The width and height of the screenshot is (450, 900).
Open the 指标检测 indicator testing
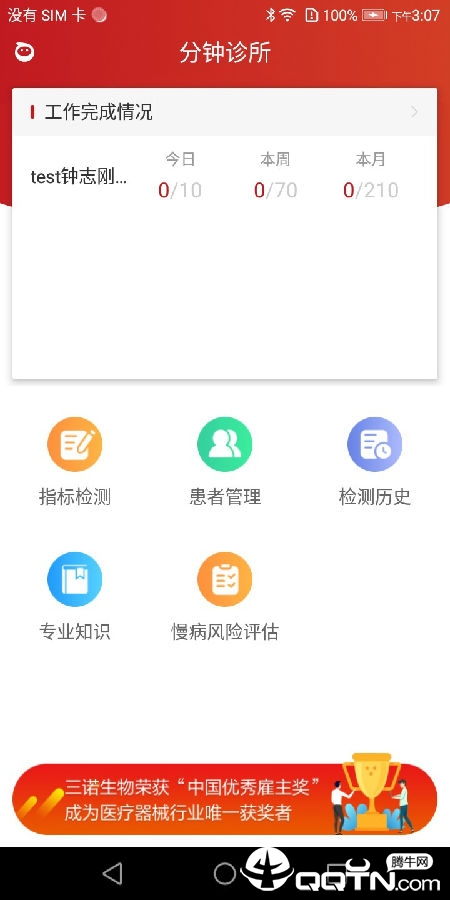click(x=75, y=461)
